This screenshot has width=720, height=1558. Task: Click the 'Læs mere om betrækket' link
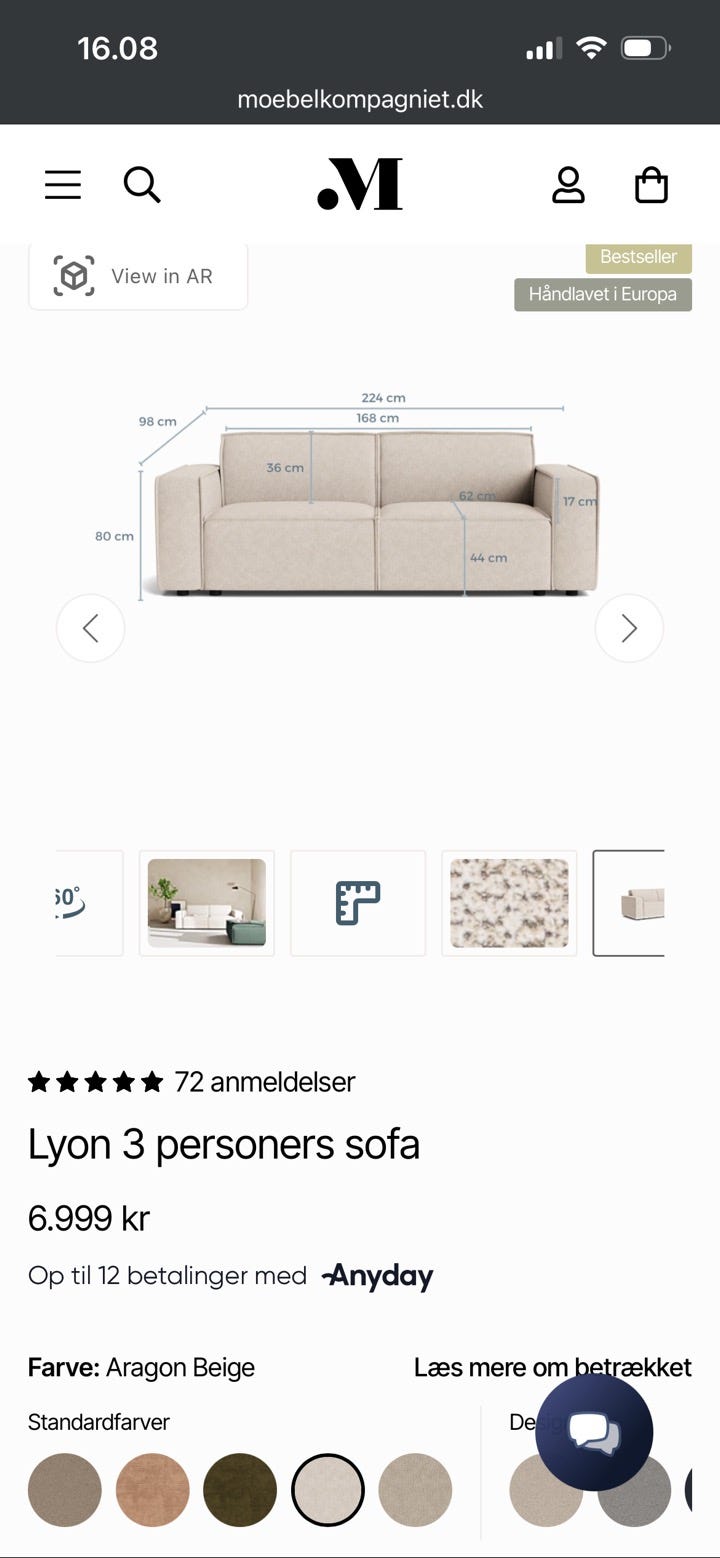pyautogui.click(x=551, y=1367)
